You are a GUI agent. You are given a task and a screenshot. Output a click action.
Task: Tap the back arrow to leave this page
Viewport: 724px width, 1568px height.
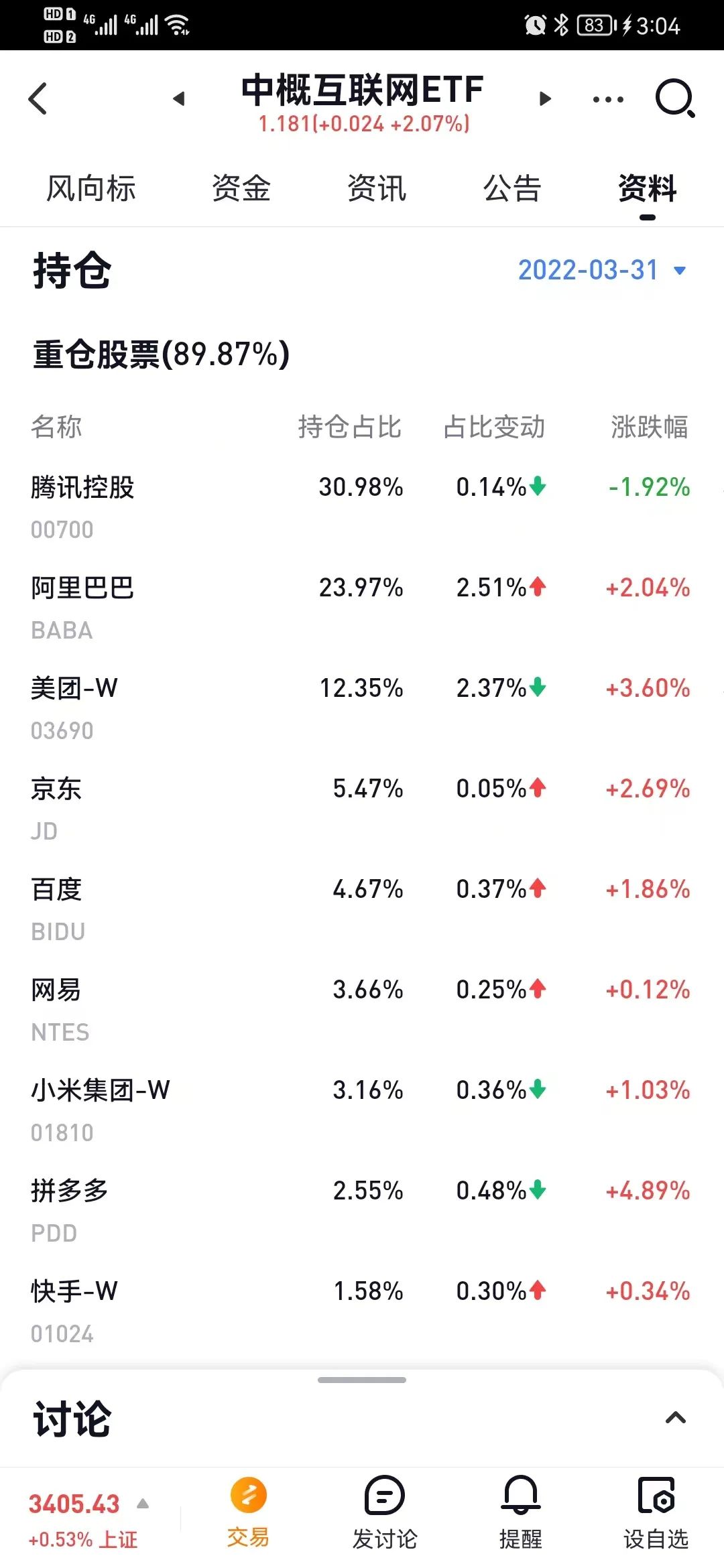click(x=38, y=99)
